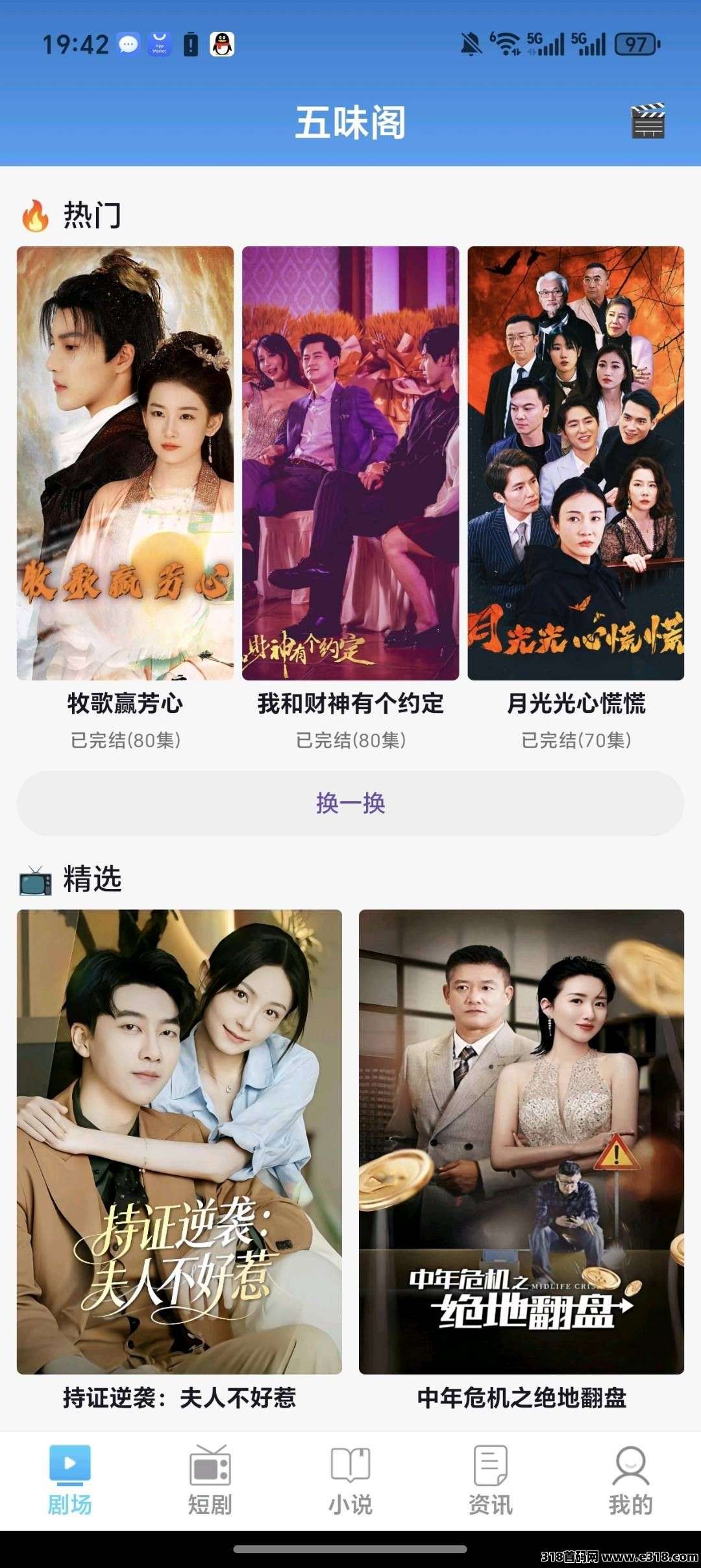Tap the 牧歌赢芳心 poster image
Screen dimensions: 701x1568
pos(127,462)
